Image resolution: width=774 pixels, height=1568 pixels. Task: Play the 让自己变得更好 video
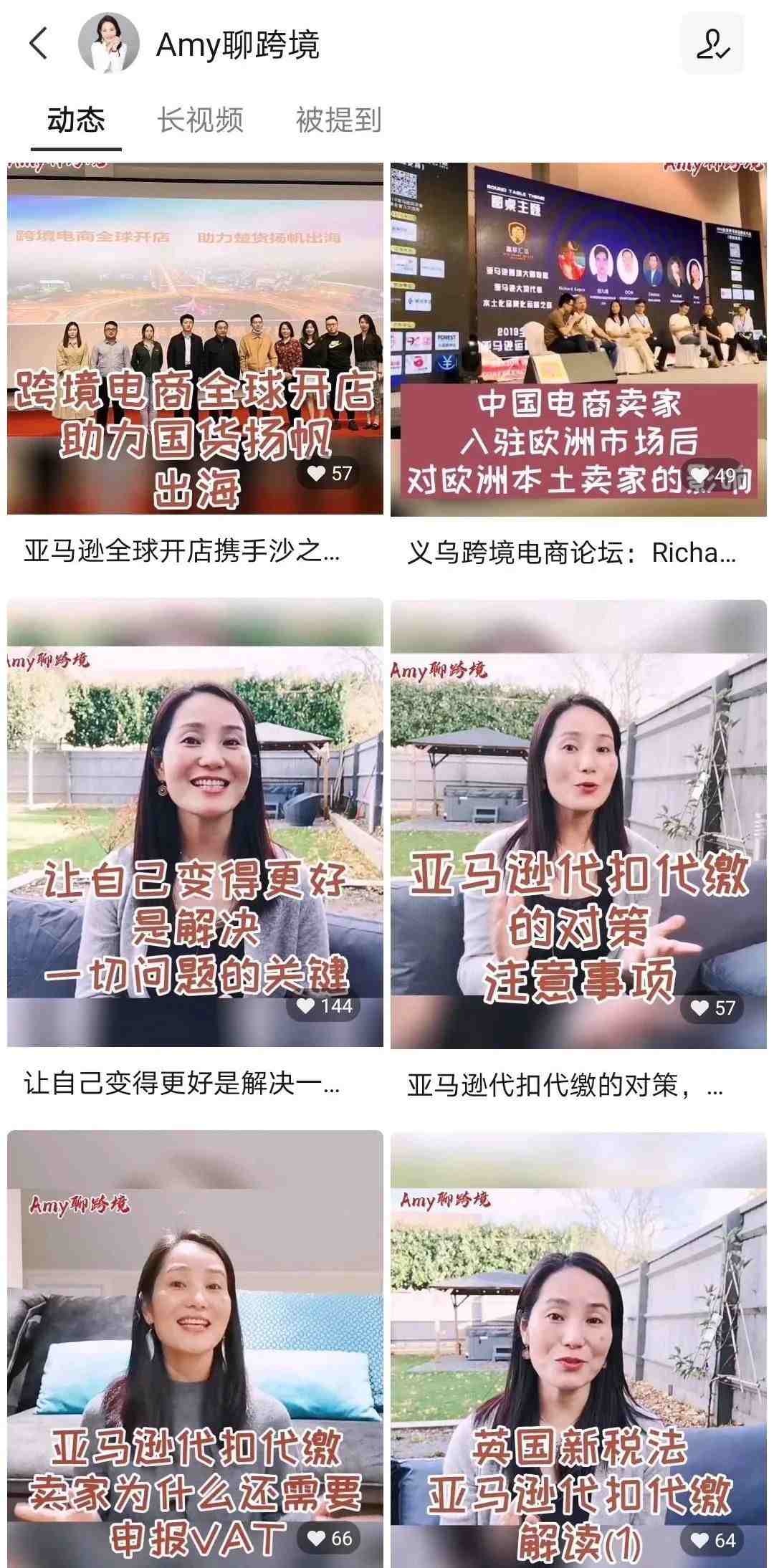click(x=195, y=822)
